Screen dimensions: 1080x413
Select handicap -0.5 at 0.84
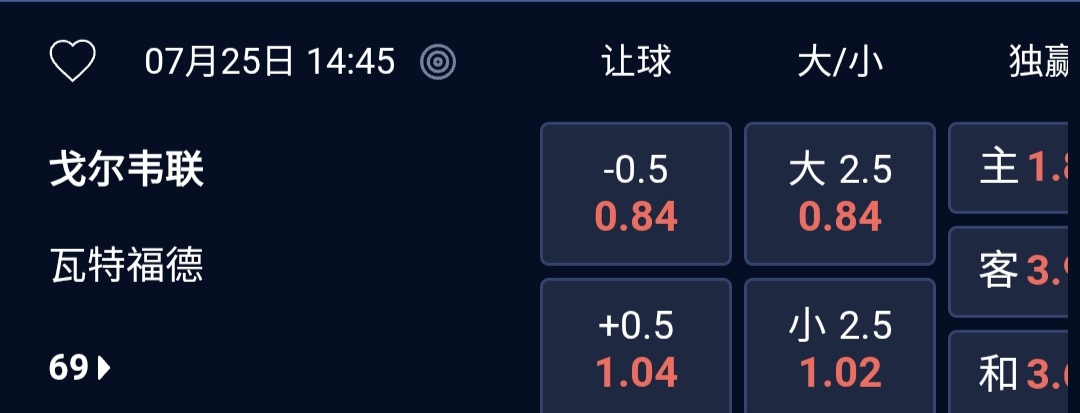click(636, 193)
